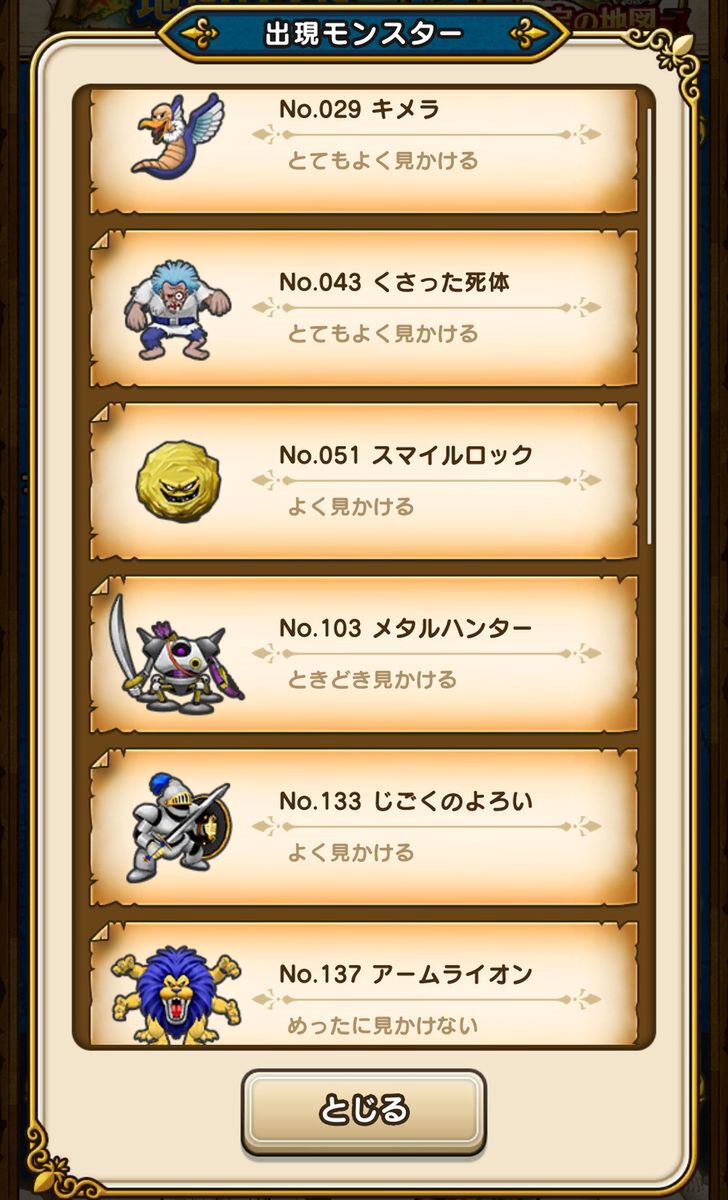Tap the とてもよく見かける rarity text under キメラ
Screen dimensions: 728x1200
385,163
